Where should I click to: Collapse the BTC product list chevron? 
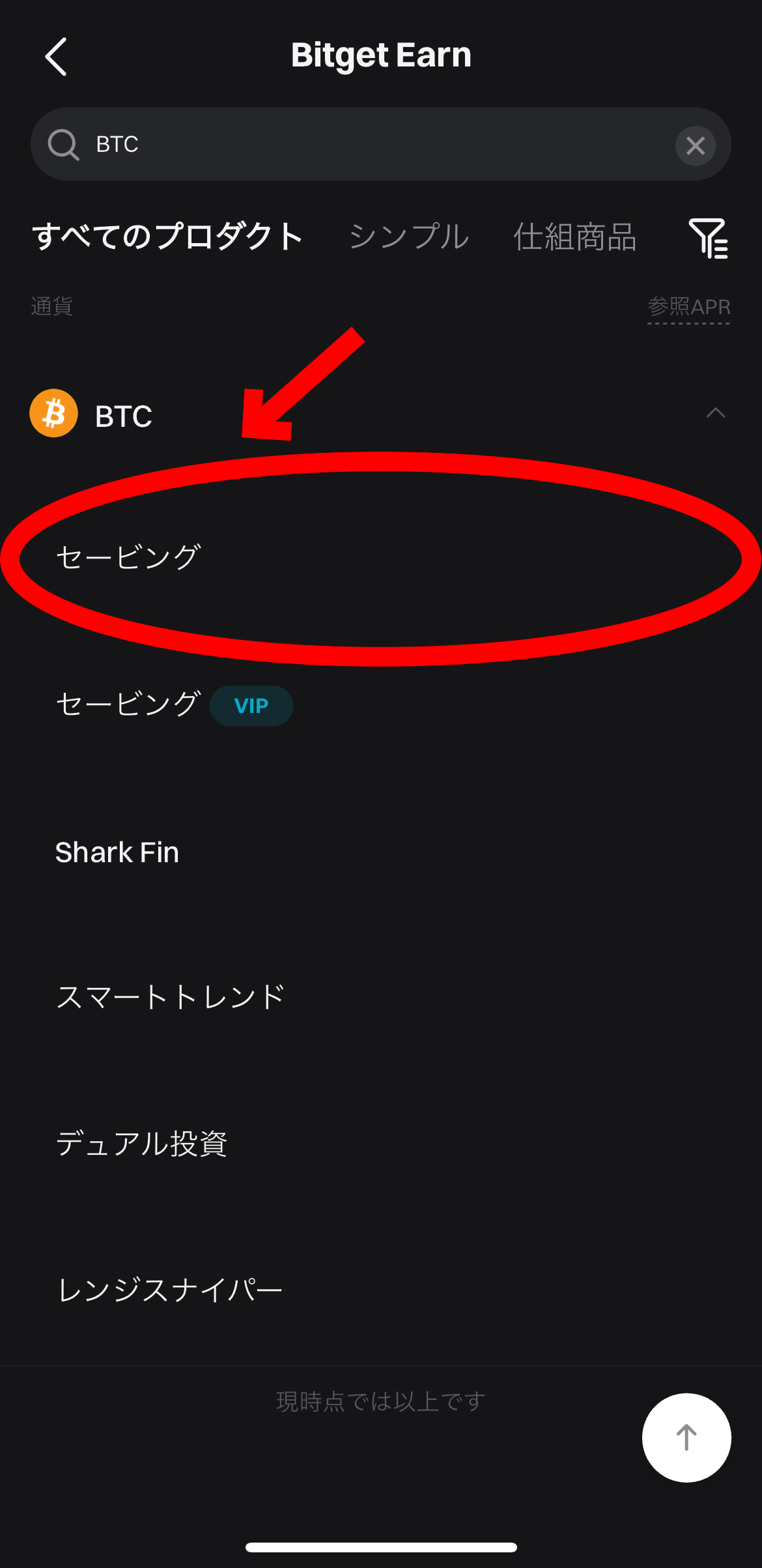tap(716, 413)
